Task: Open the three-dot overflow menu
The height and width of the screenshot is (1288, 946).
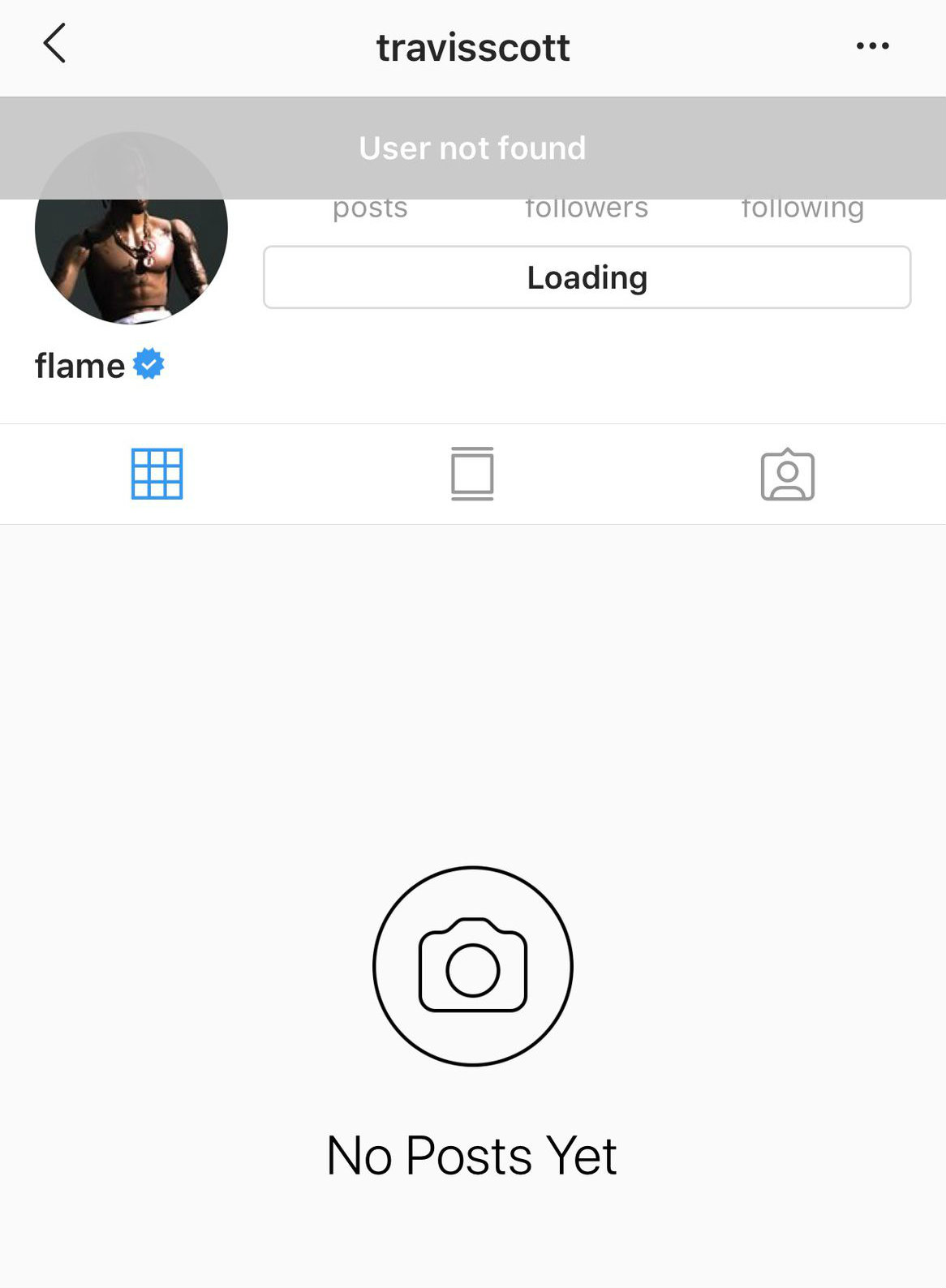Action: 872,46
